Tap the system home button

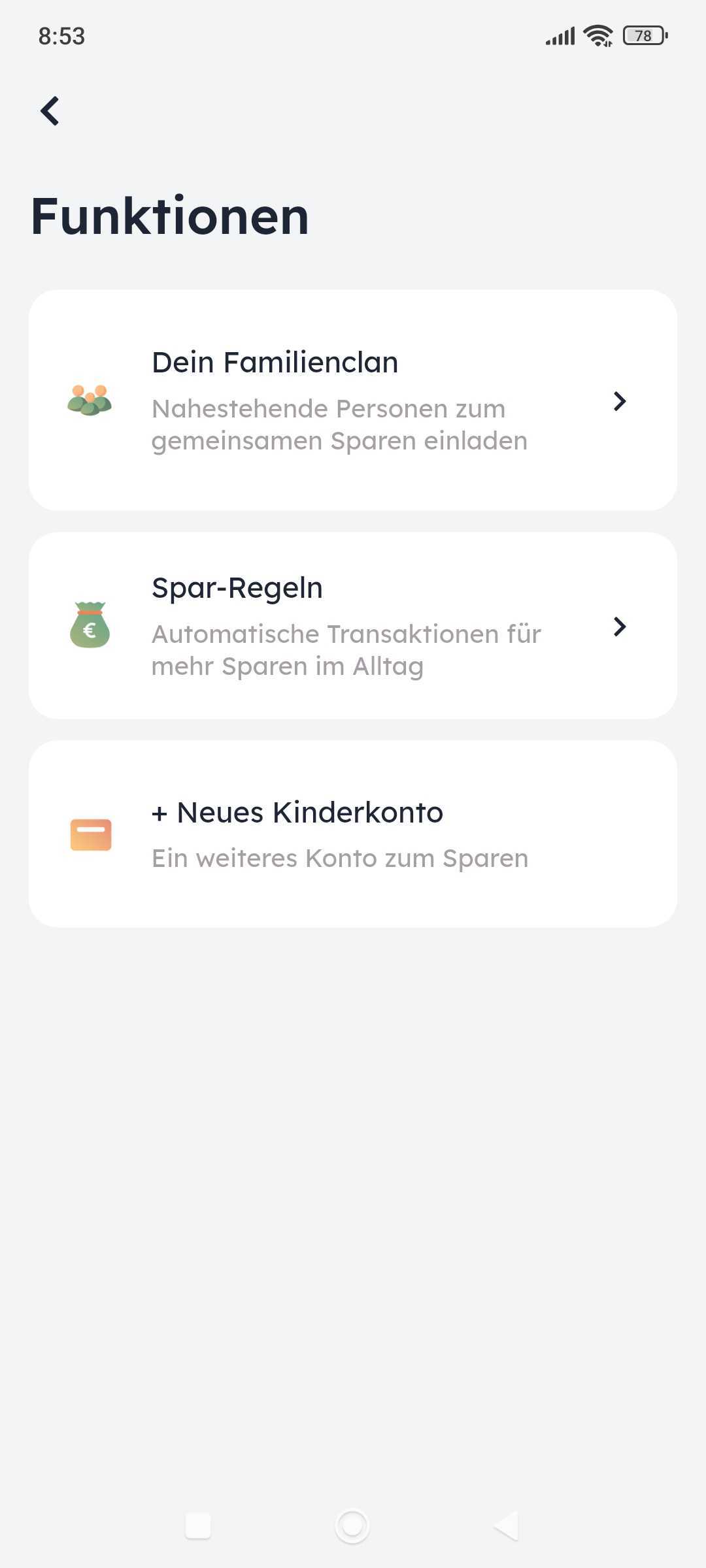pyautogui.click(x=352, y=1526)
